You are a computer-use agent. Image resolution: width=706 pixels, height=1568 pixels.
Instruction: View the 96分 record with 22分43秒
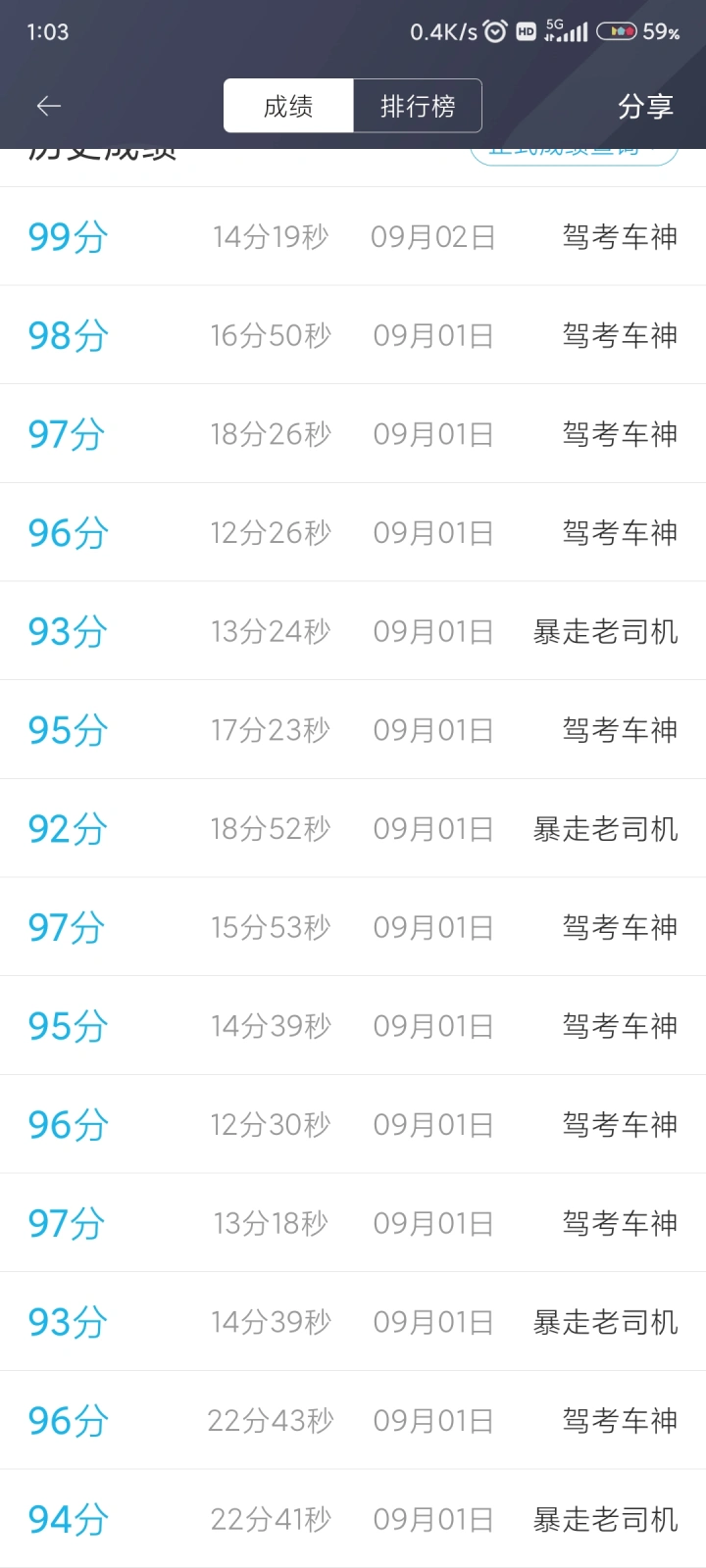click(x=353, y=1420)
